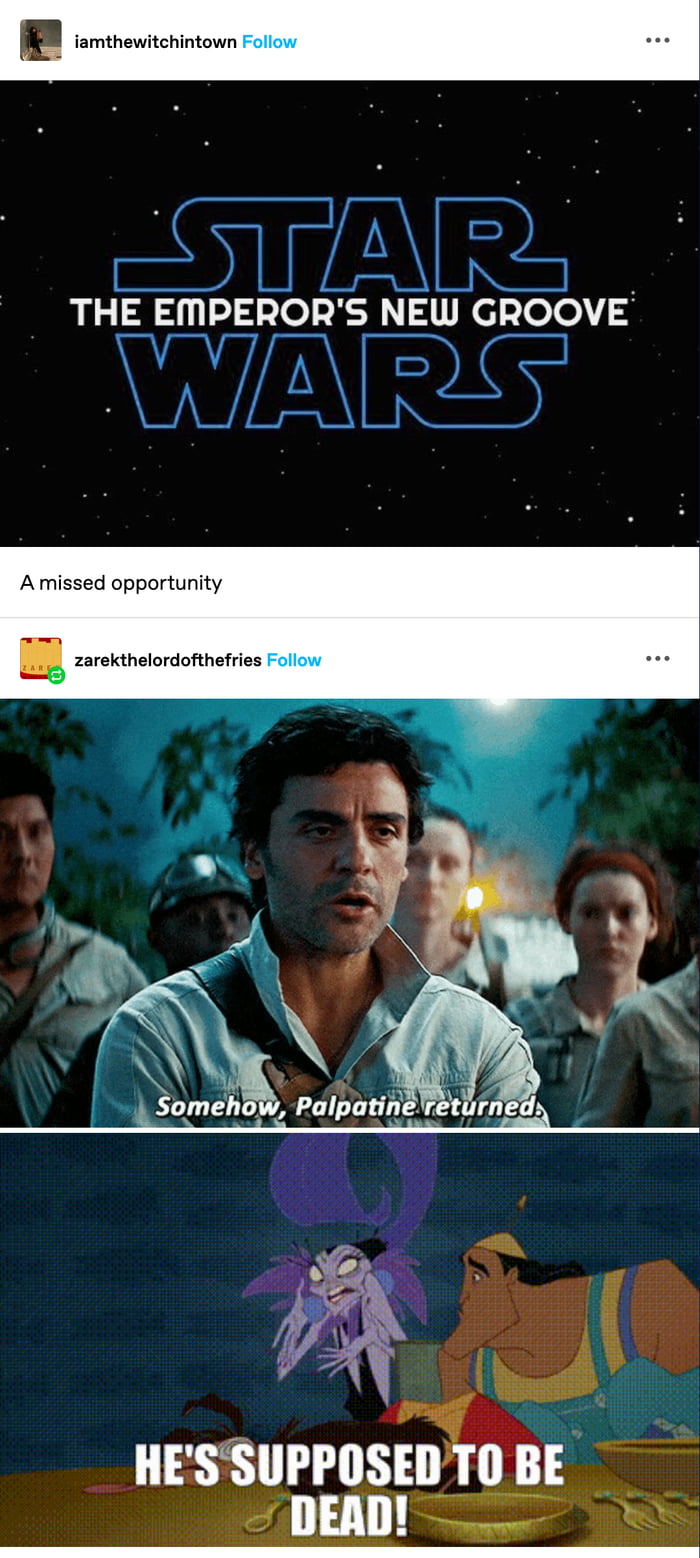Tap zarekthelordofthefries' avatar

point(41,659)
